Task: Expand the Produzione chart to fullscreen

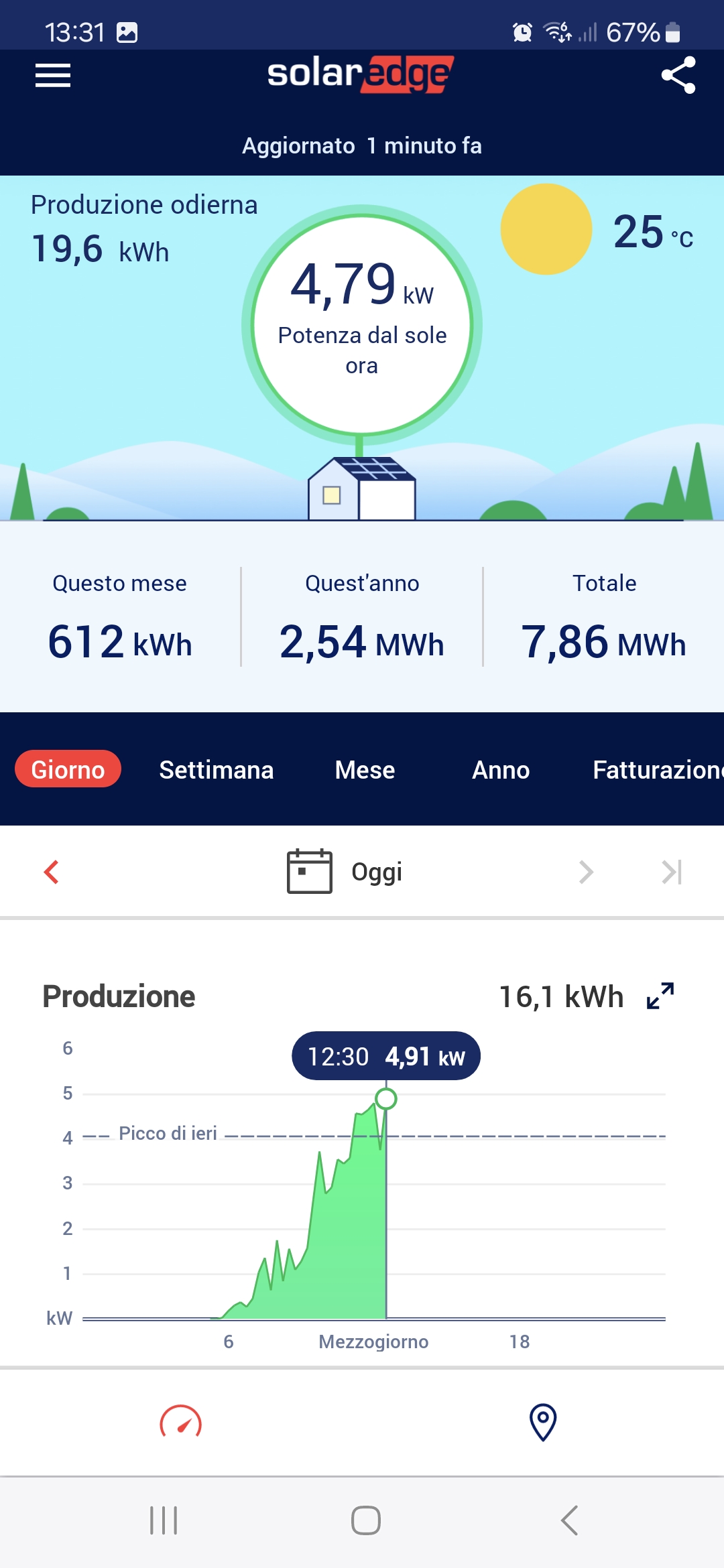Action: pyautogui.click(x=660, y=996)
